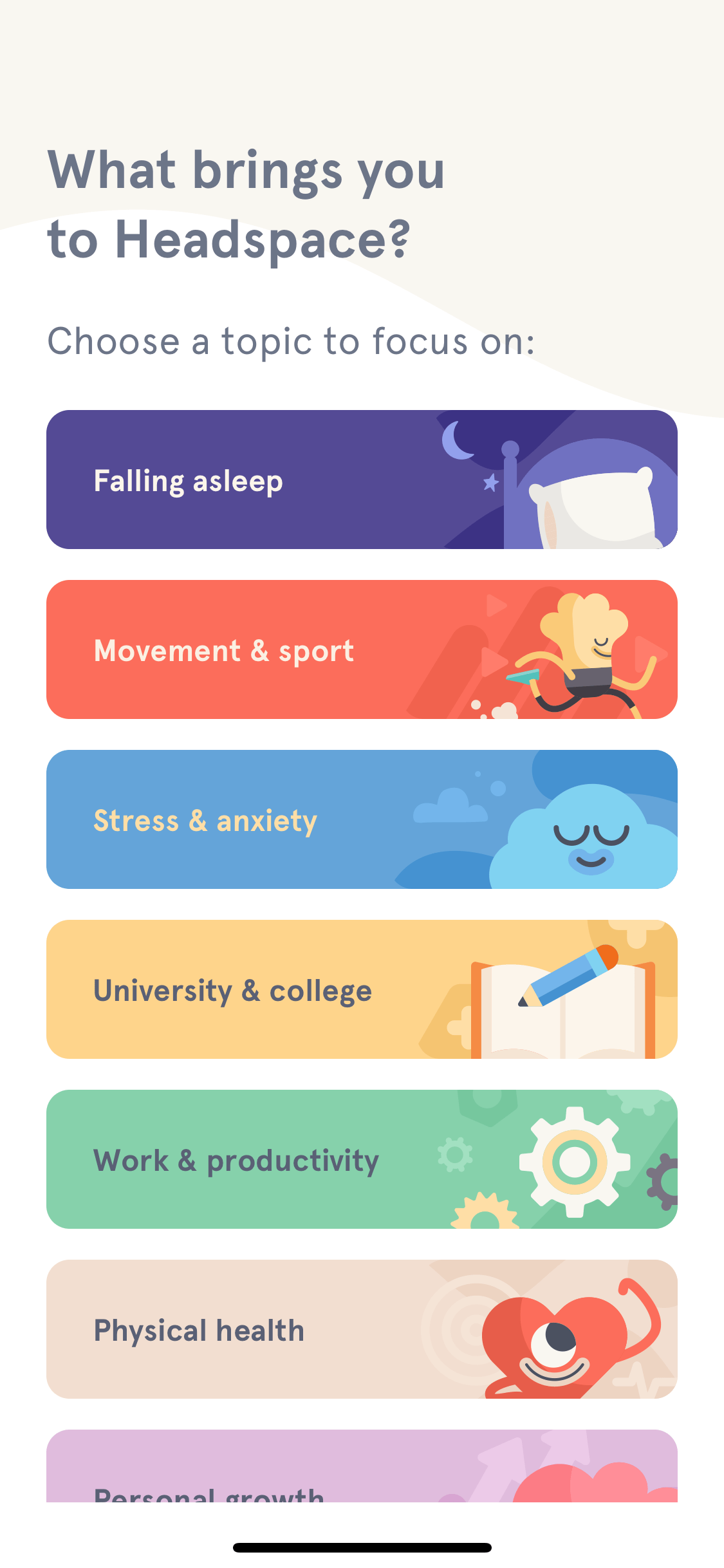Tap the Work & productivity card

pos(362,1159)
